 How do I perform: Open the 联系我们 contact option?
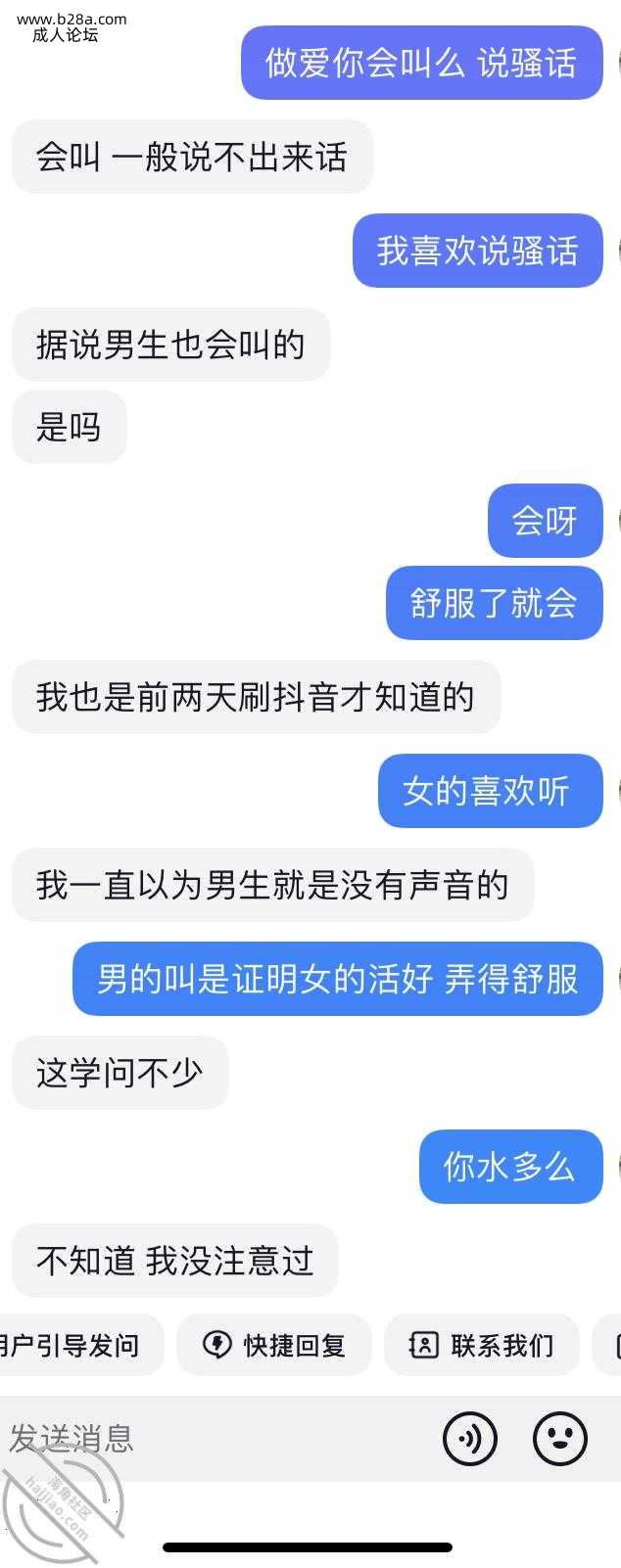(x=481, y=1345)
